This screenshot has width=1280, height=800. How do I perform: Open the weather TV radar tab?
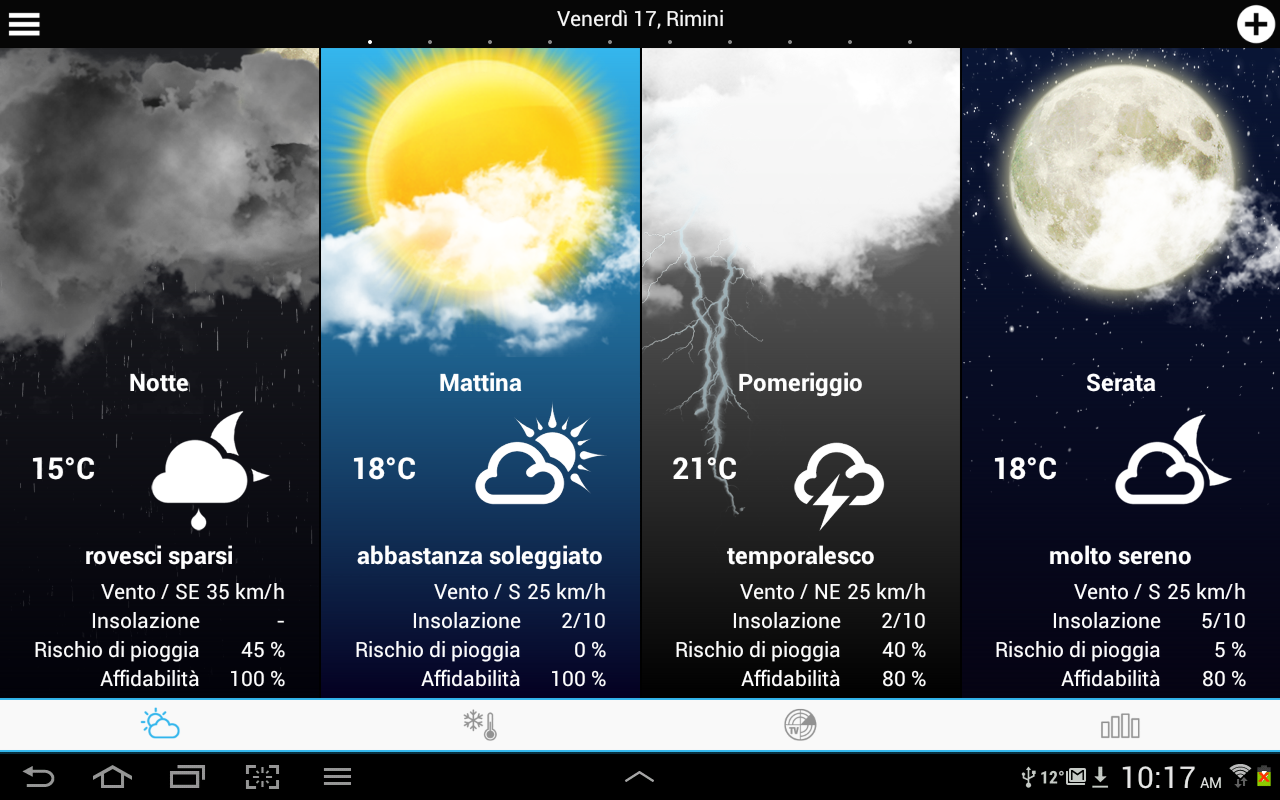click(x=800, y=725)
